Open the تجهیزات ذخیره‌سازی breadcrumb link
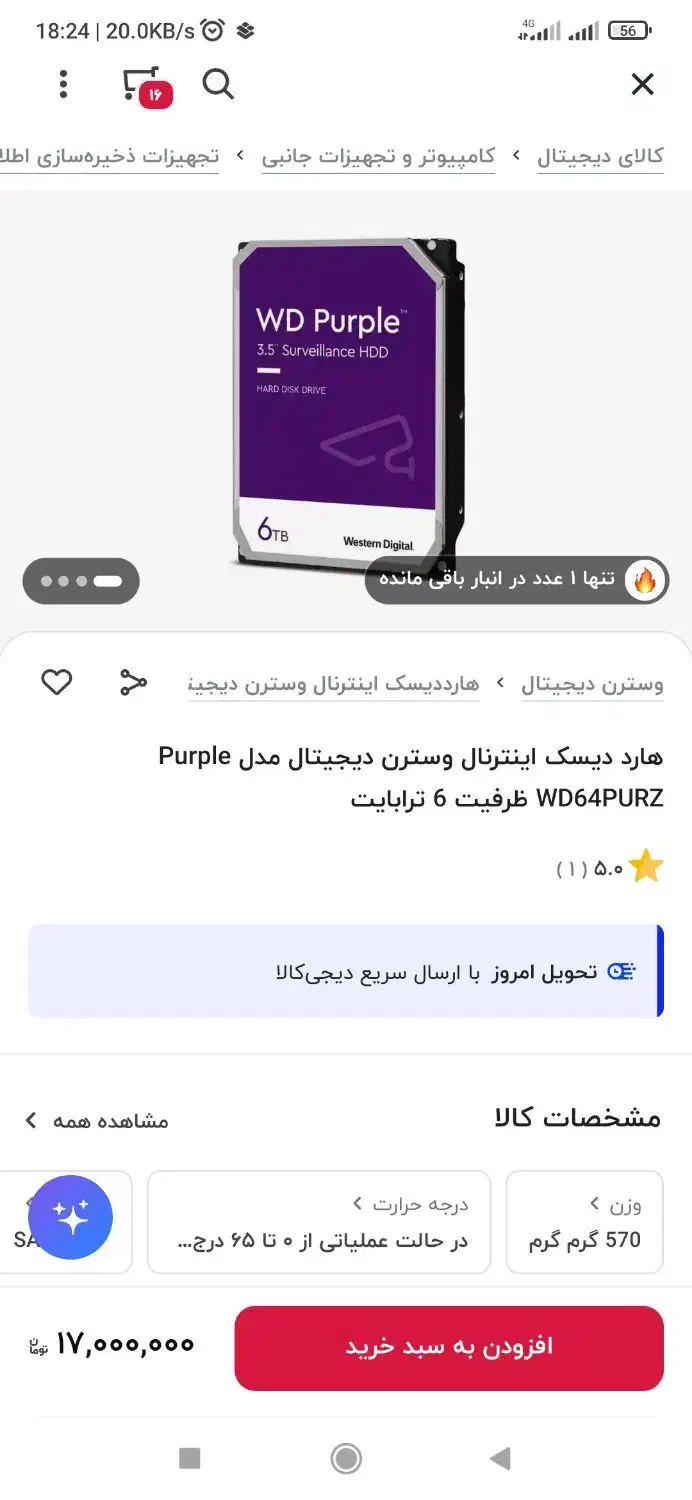Screen dimensions: 692x1500 [109, 157]
